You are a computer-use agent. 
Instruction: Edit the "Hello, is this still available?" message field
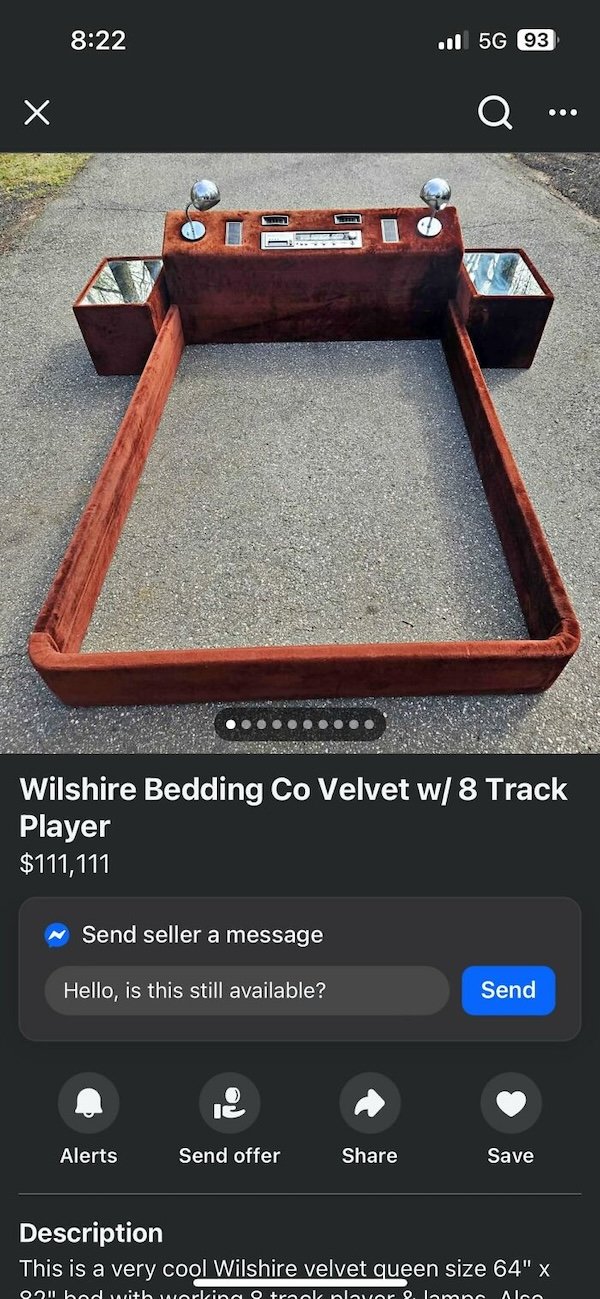pos(246,990)
